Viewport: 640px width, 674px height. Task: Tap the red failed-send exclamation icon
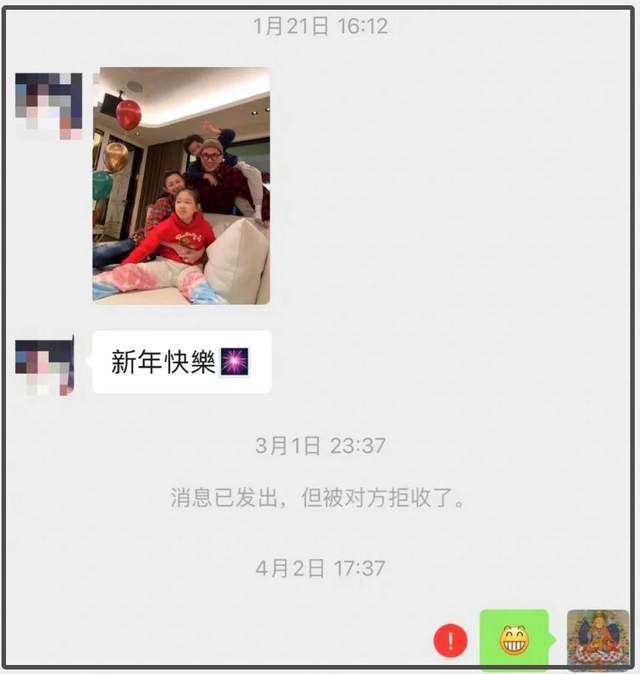click(451, 641)
